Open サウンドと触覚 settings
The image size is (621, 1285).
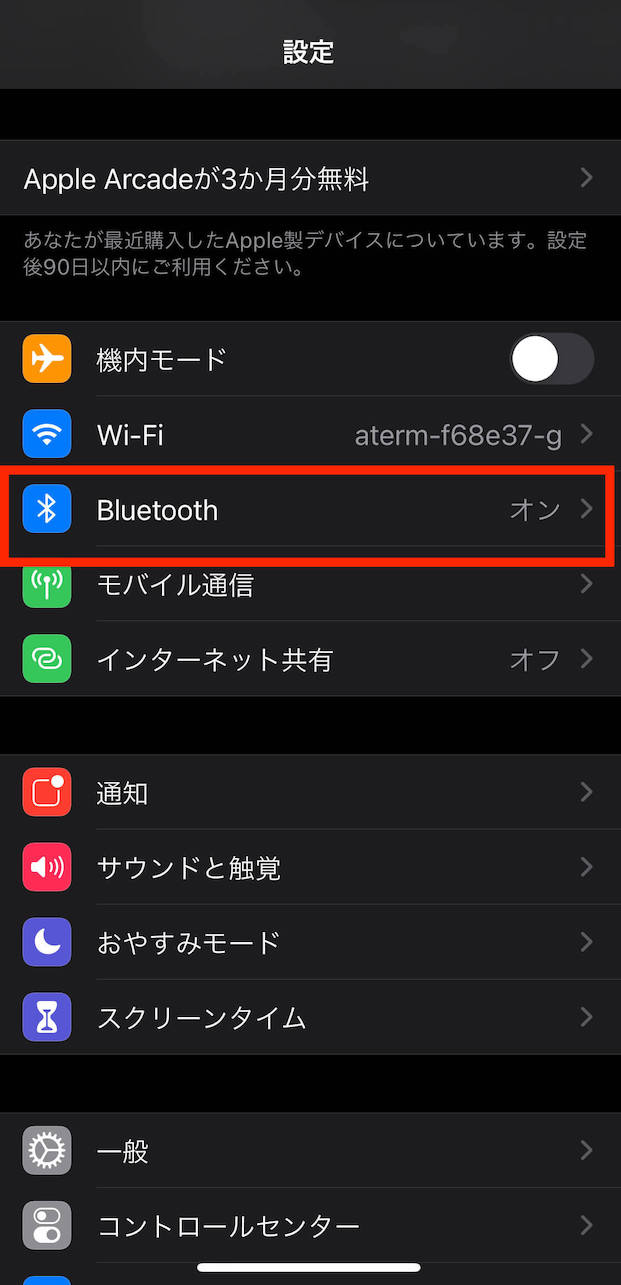(x=310, y=867)
